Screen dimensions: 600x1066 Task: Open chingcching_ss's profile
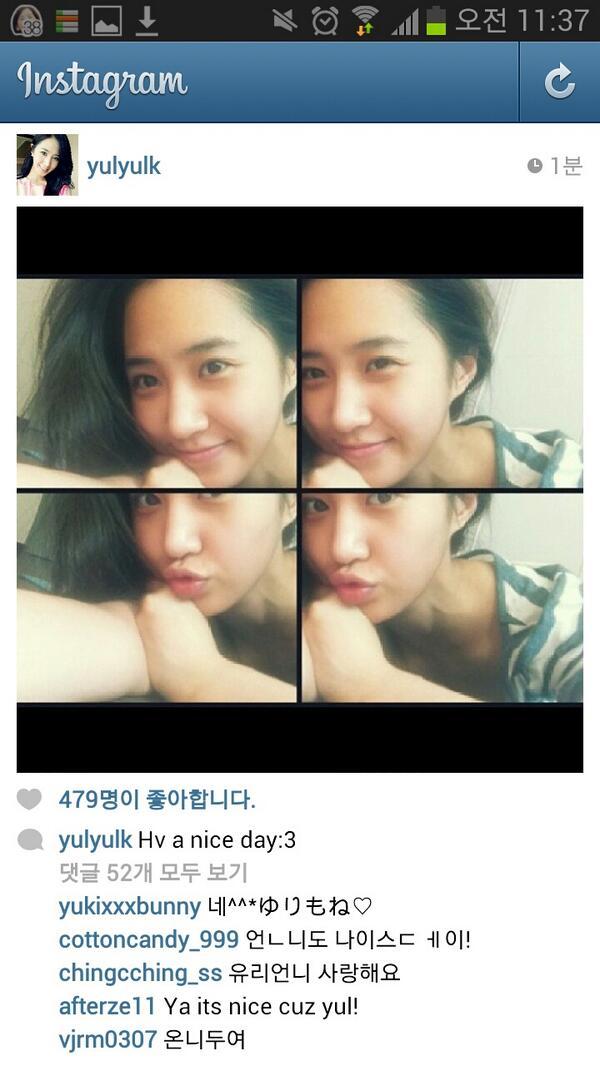(139, 973)
